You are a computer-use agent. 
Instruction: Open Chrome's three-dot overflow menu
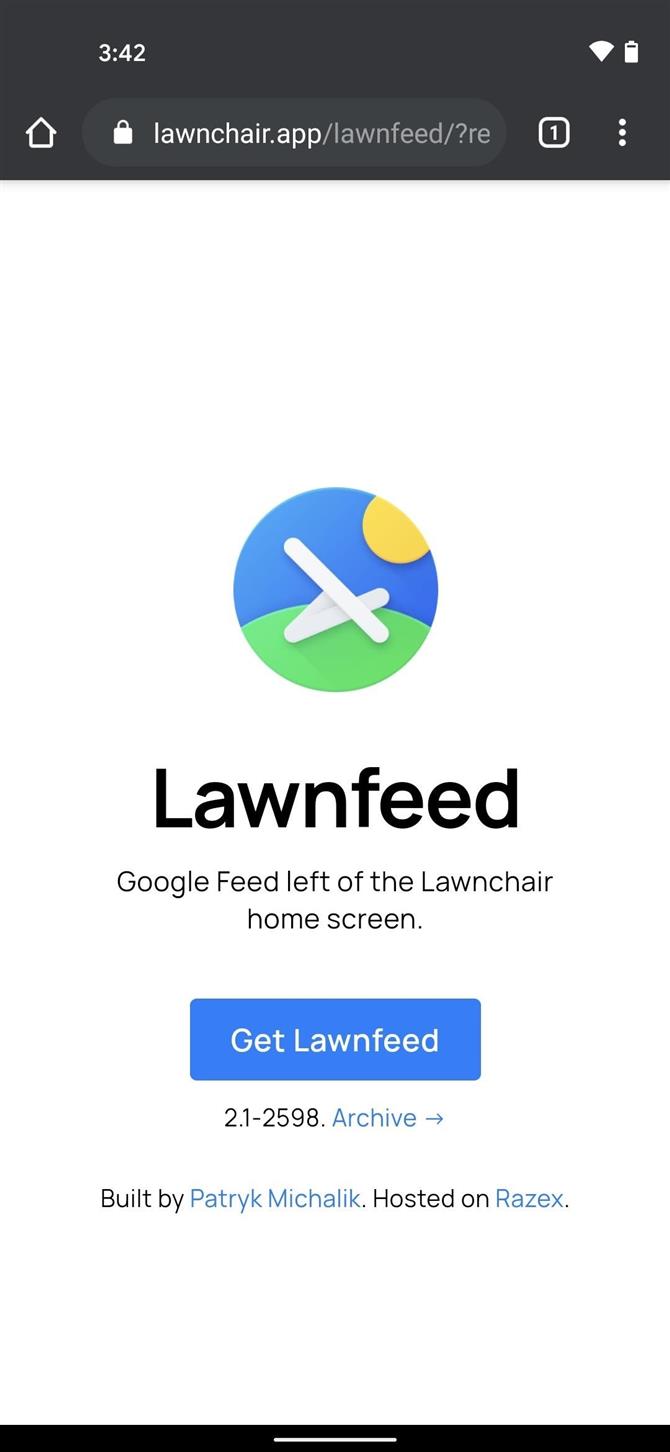click(x=622, y=133)
